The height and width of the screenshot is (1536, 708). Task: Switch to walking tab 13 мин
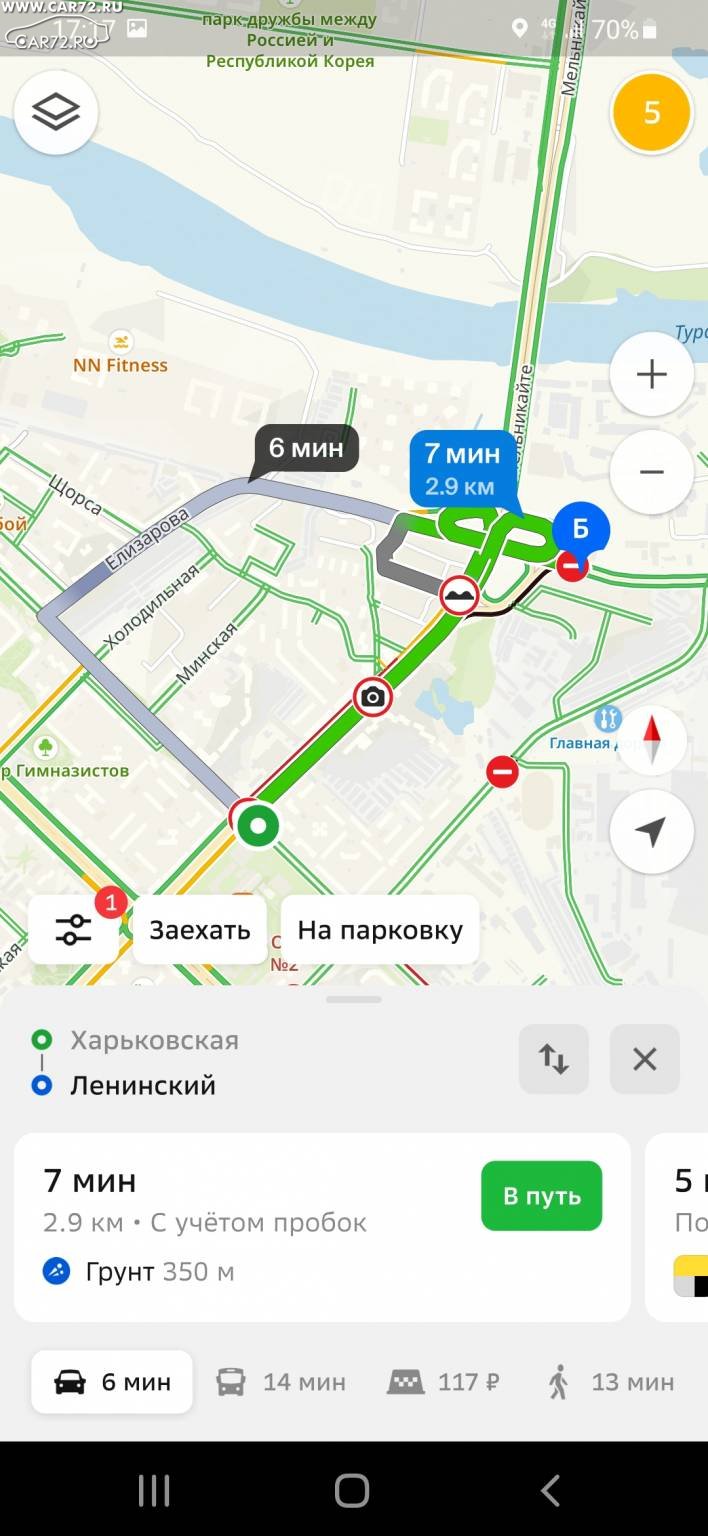coord(610,1382)
